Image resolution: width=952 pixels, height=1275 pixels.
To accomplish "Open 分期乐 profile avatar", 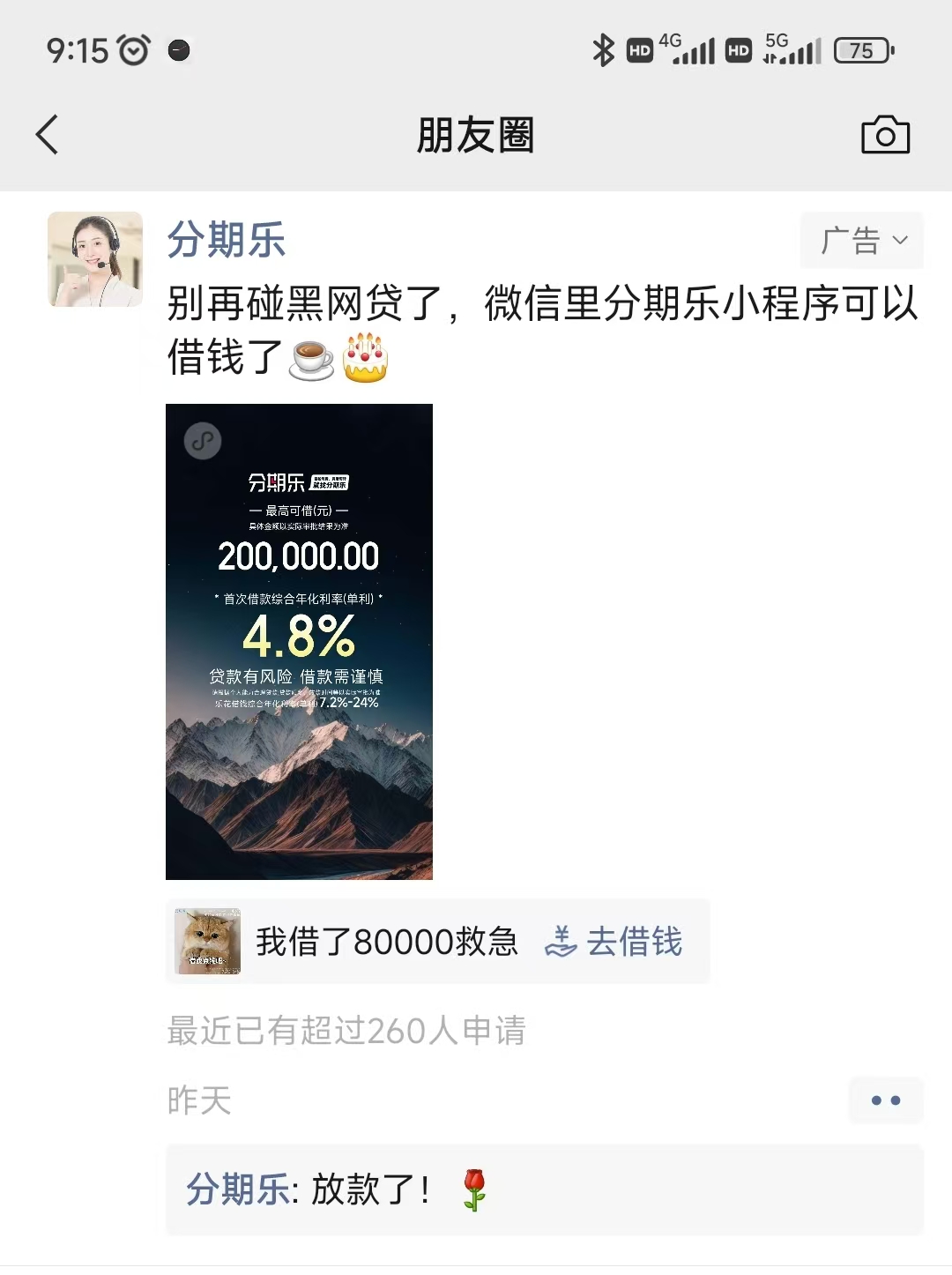I will (95, 259).
